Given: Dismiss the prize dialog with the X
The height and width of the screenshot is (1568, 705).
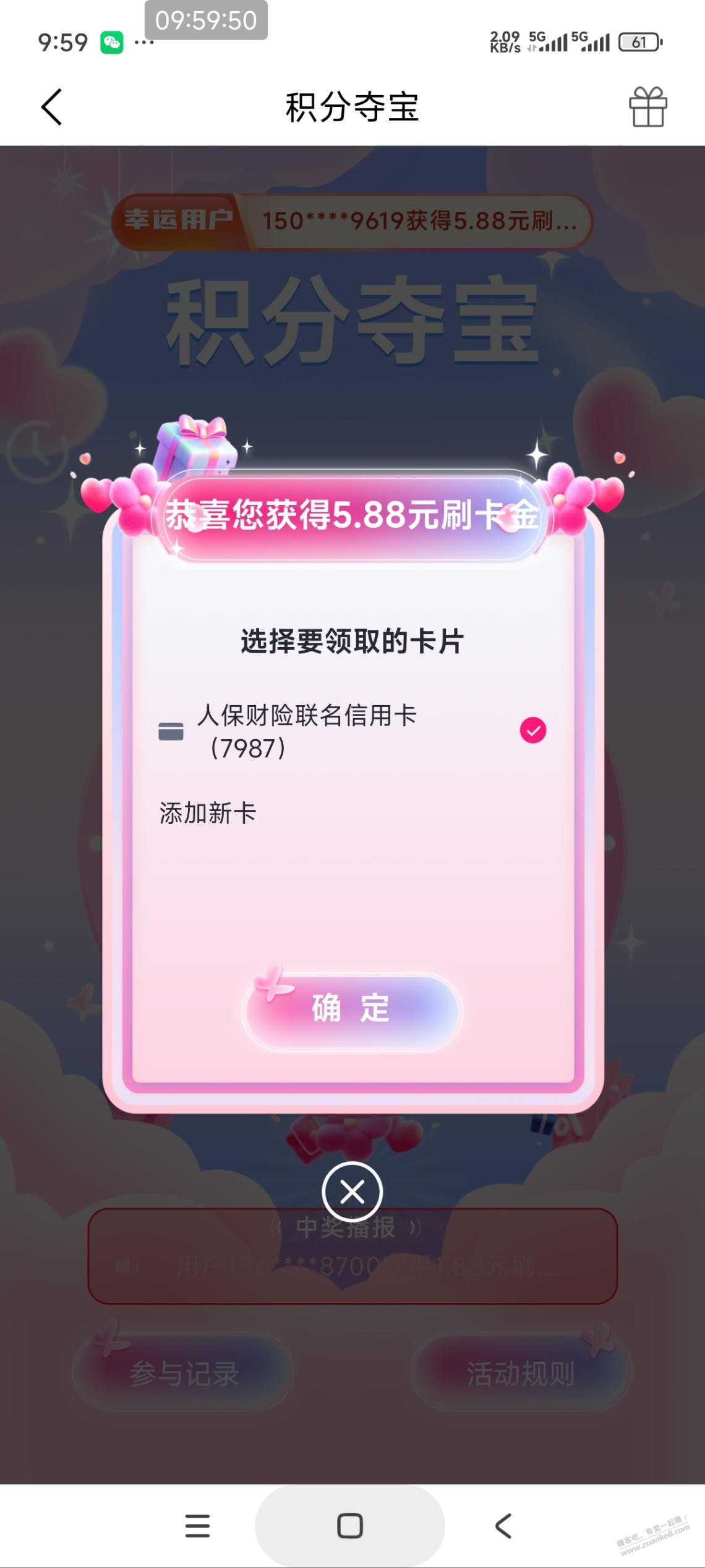Looking at the screenshot, I should pyautogui.click(x=352, y=1191).
